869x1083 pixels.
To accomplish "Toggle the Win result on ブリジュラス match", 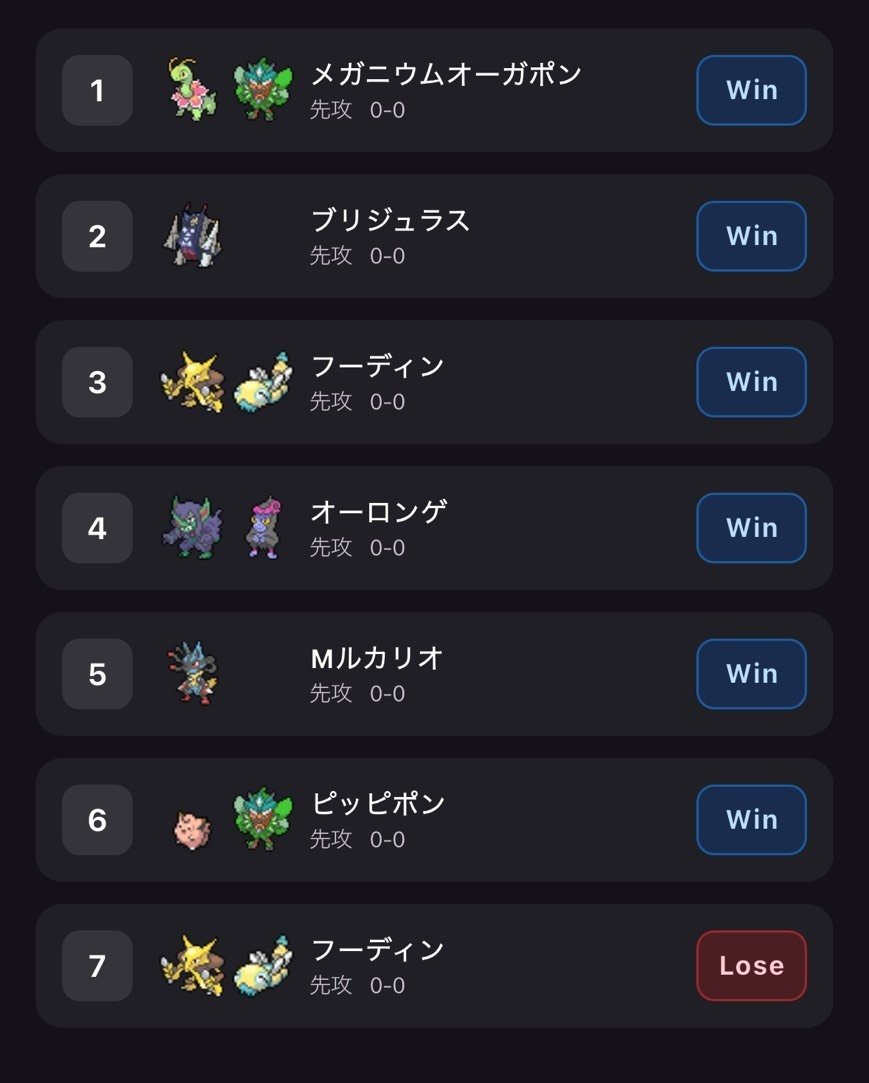I will (751, 236).
